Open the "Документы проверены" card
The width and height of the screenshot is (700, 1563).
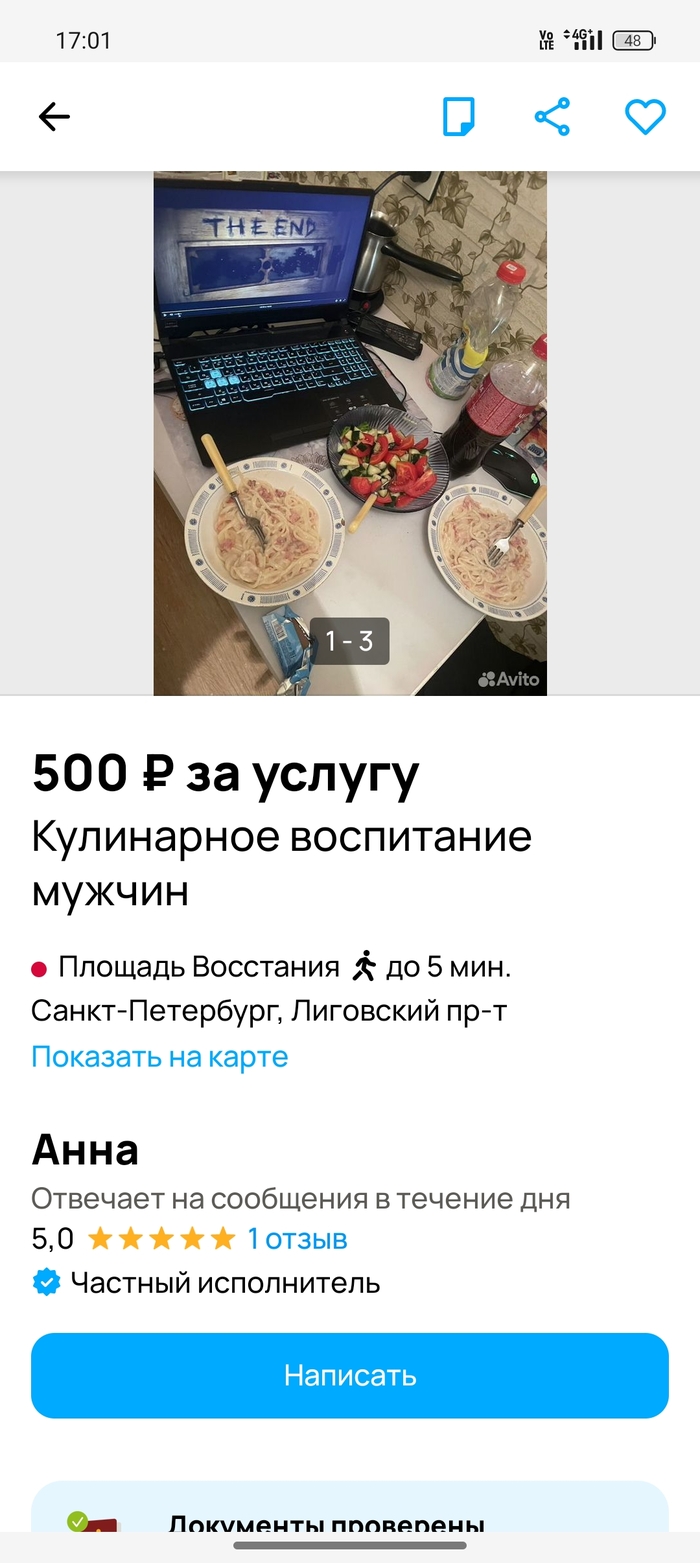coord(350,1520)
